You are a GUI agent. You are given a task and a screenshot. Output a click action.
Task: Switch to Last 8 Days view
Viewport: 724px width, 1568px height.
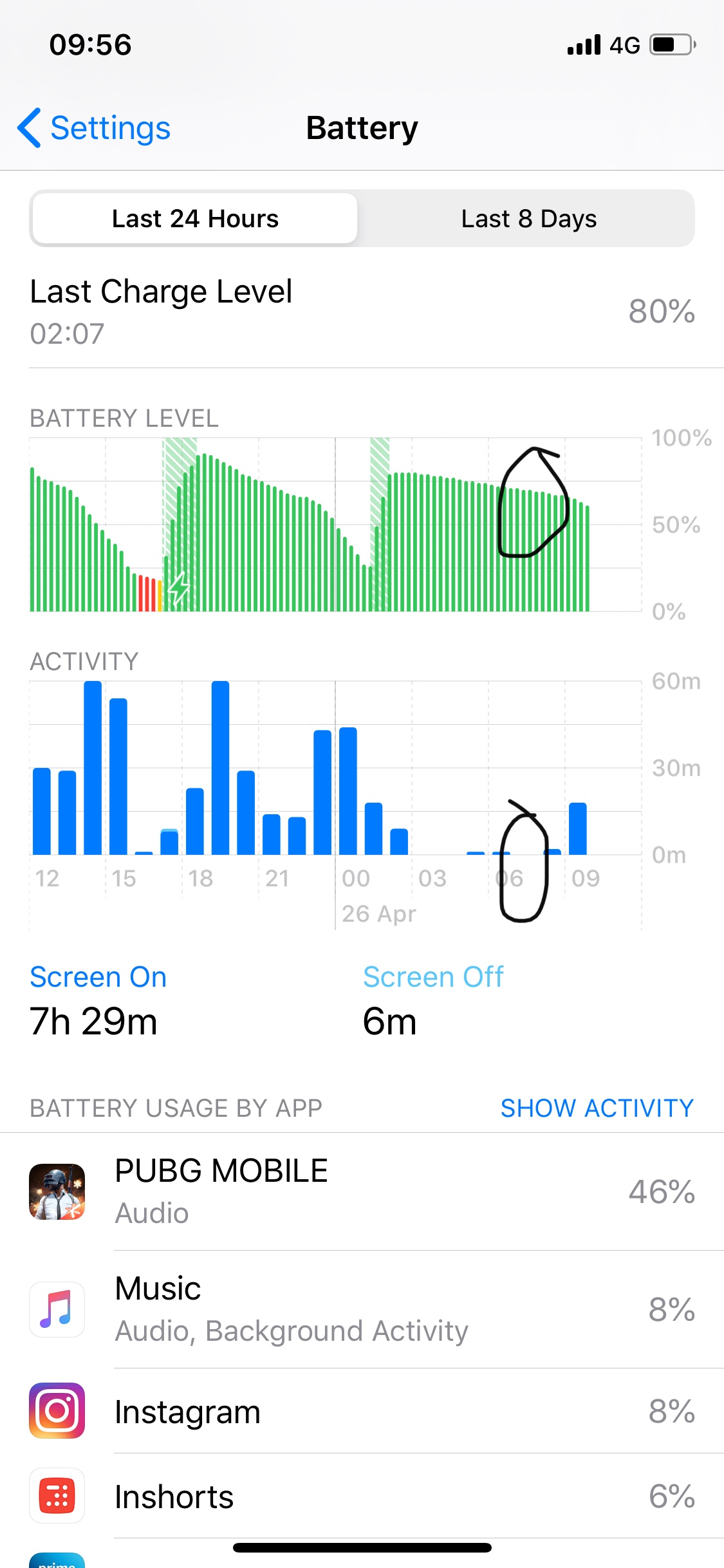coord(528,219)
